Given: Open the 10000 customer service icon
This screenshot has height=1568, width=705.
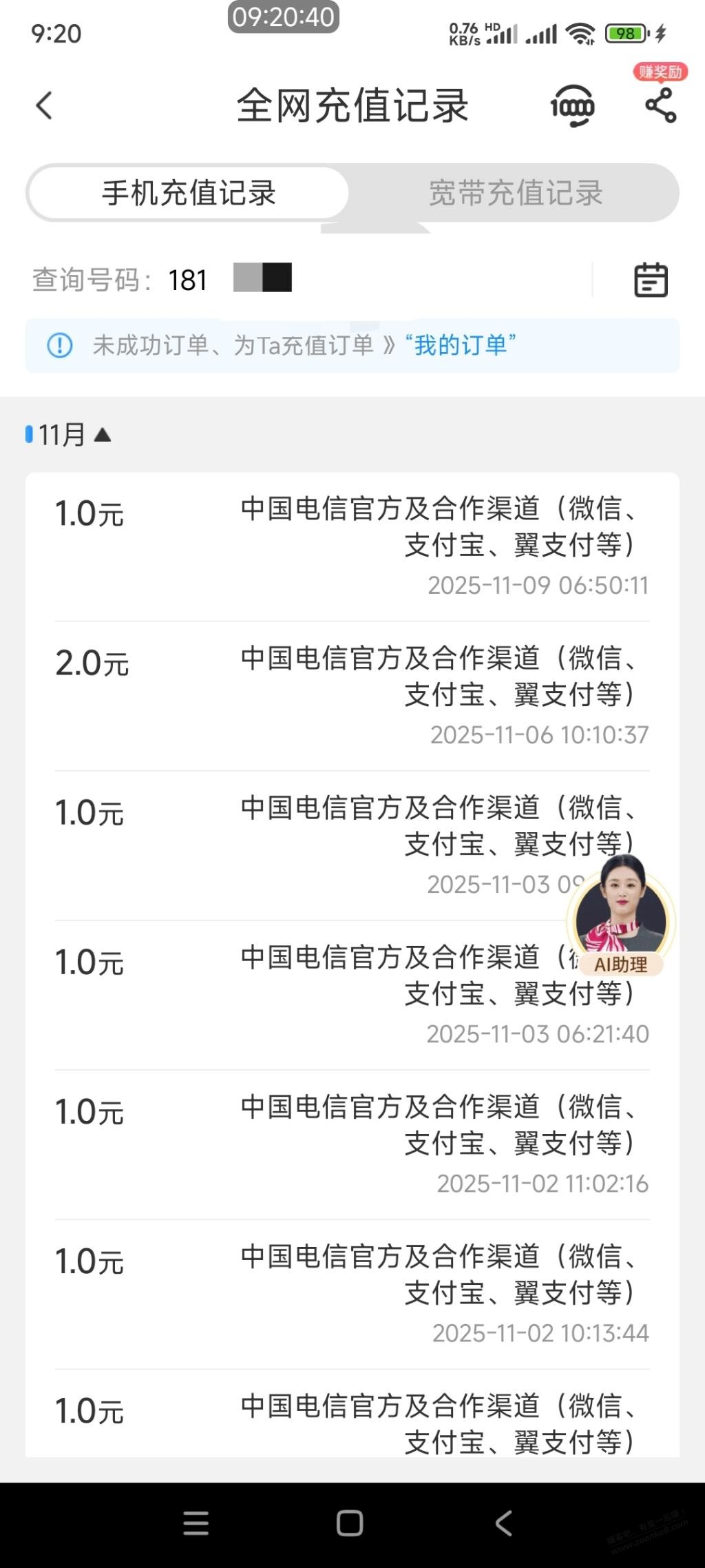Looking at the screenshot, I should 572,106.
